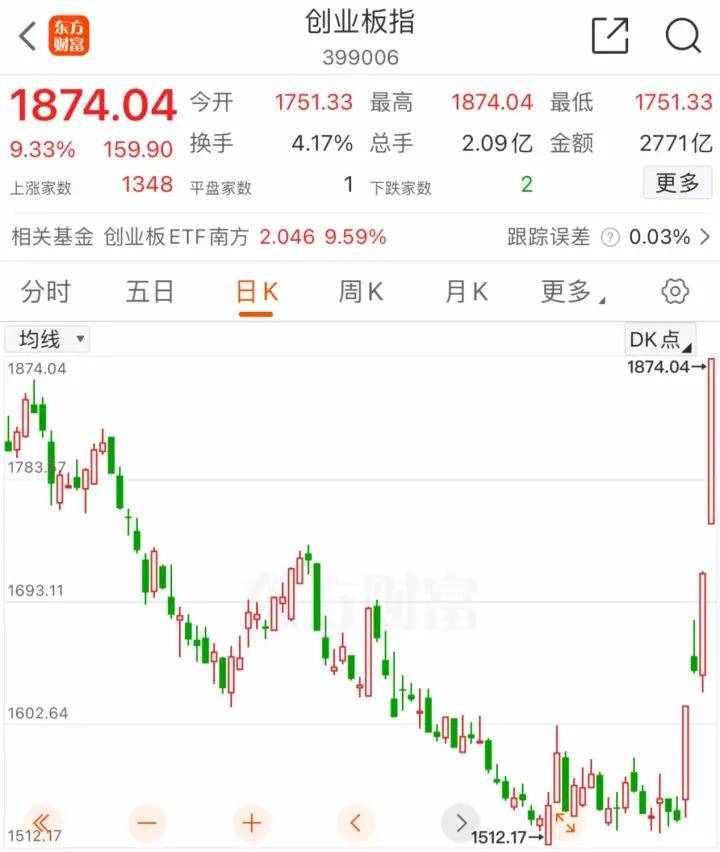Move chart one step left

tap(356, 823)
